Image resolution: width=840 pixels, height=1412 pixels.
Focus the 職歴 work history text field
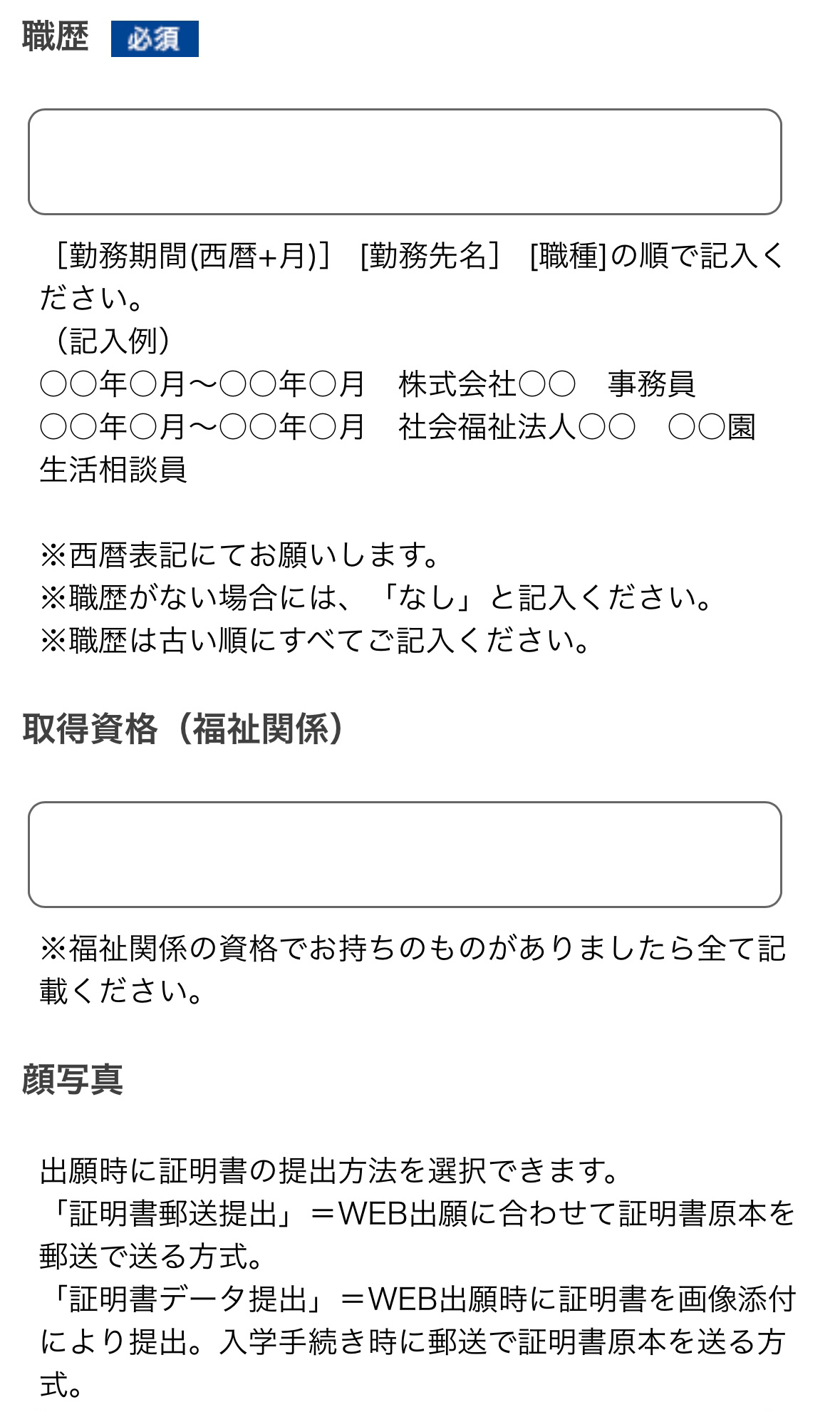(x=405, y=162)
